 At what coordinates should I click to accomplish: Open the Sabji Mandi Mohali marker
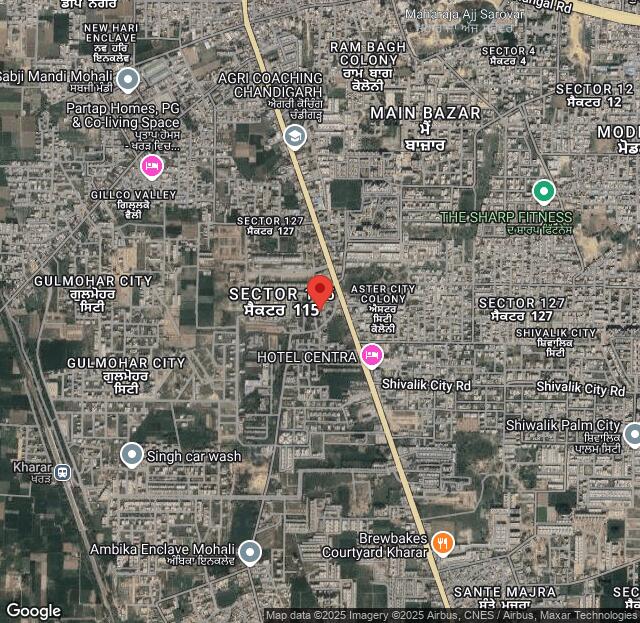pyautogui.click(x=127, y=79)
